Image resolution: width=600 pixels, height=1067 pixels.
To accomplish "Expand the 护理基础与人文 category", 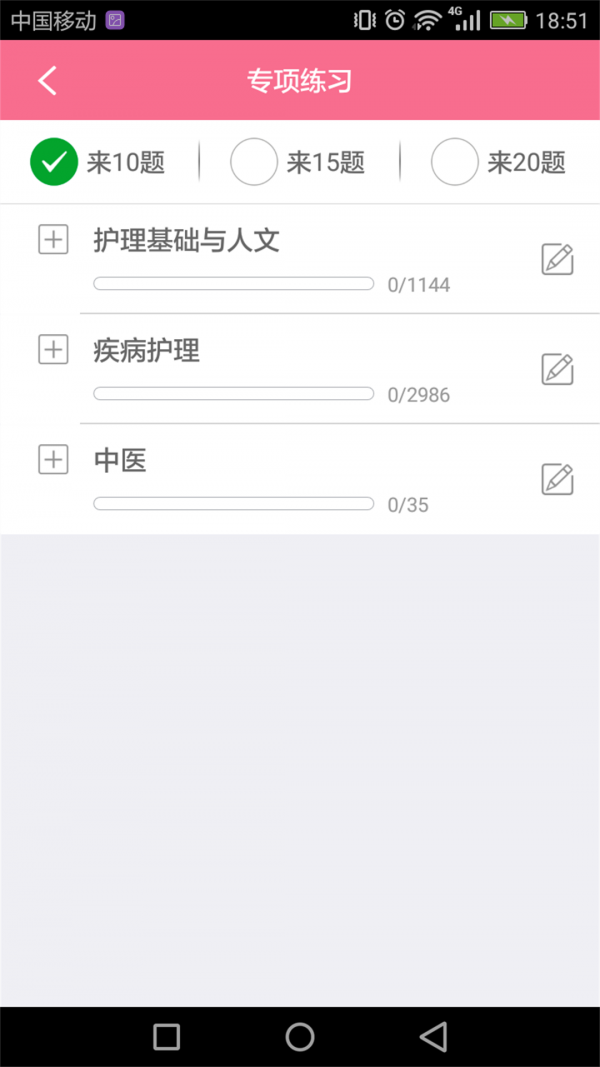I will 53,240.
